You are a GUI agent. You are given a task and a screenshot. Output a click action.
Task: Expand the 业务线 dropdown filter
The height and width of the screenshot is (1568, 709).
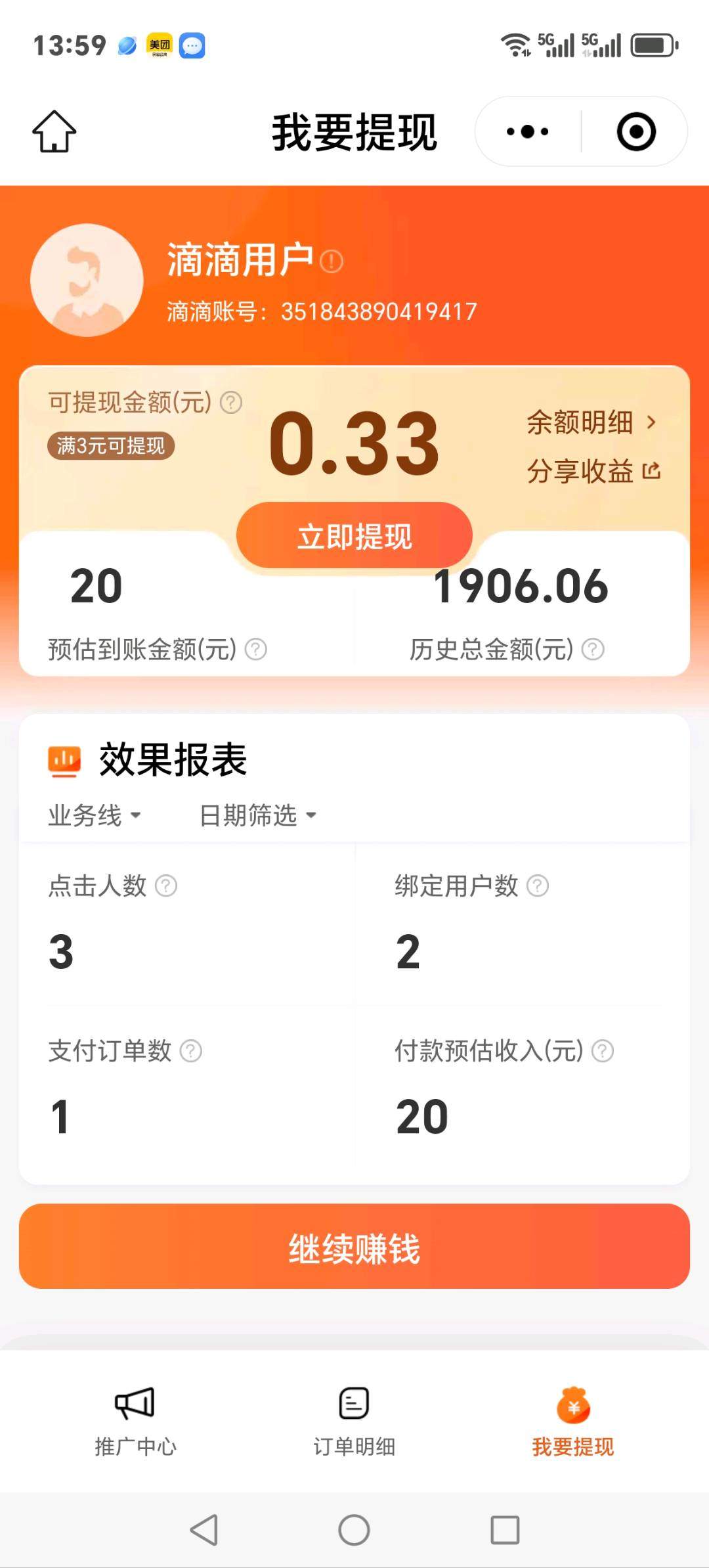click(x=95, y=815)
